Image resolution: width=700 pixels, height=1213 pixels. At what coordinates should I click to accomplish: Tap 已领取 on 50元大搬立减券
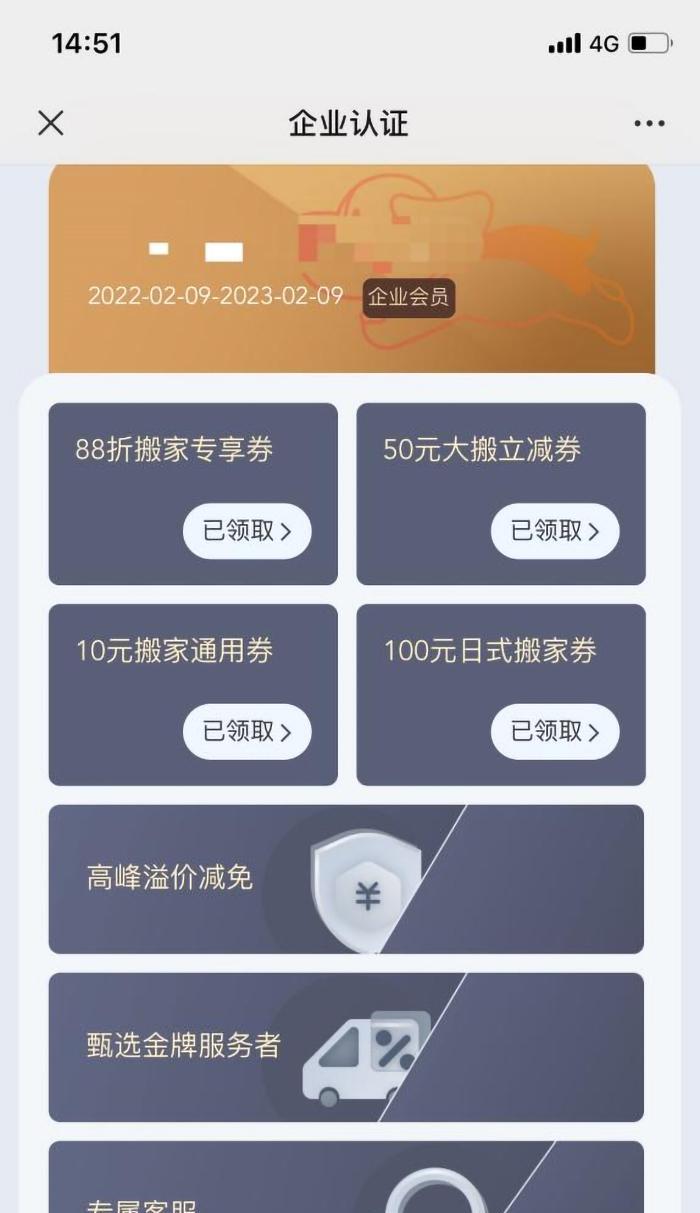click(555, 531)
